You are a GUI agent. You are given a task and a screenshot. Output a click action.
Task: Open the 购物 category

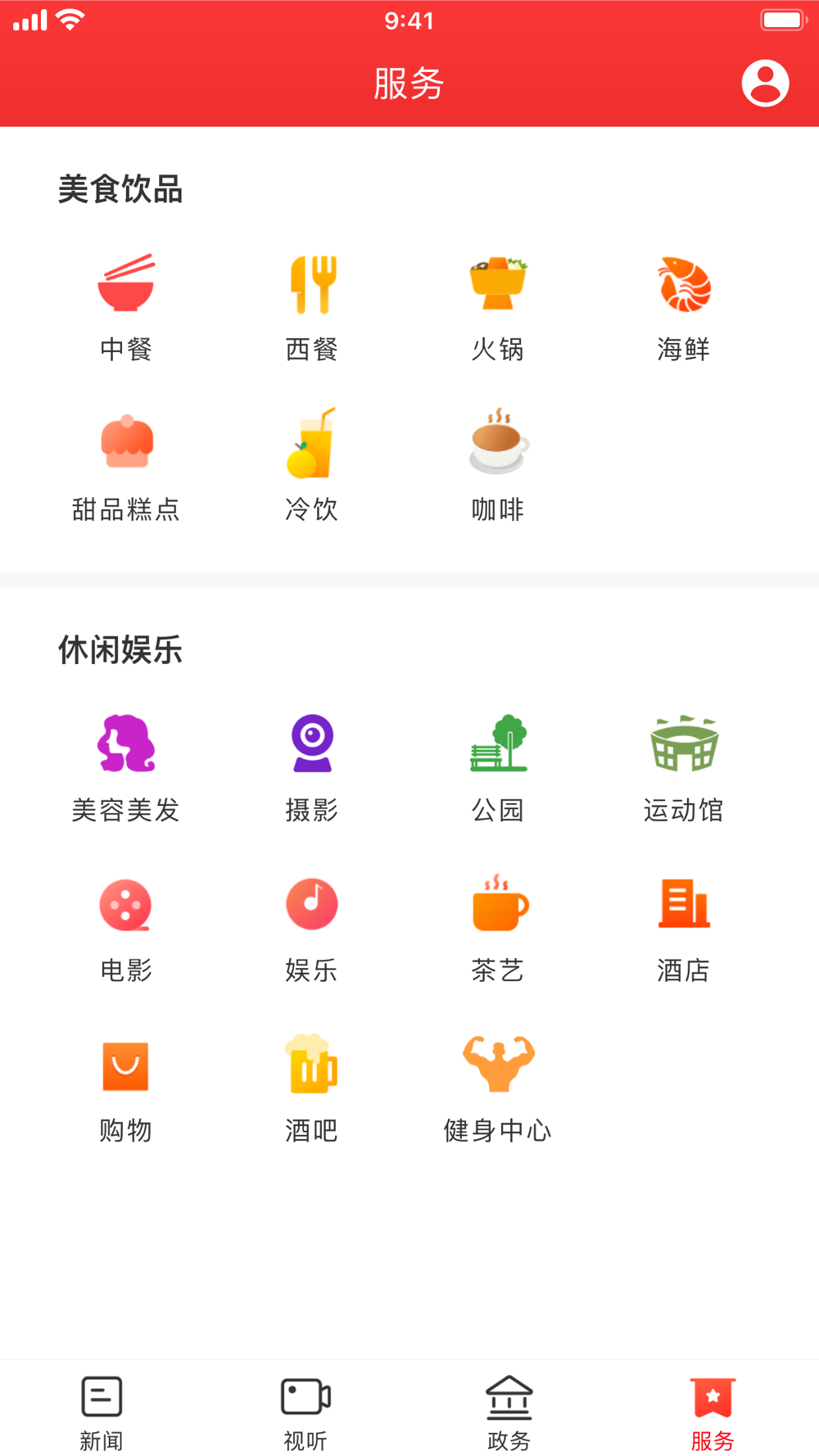pyautogui.click(x=125, y=1091)
